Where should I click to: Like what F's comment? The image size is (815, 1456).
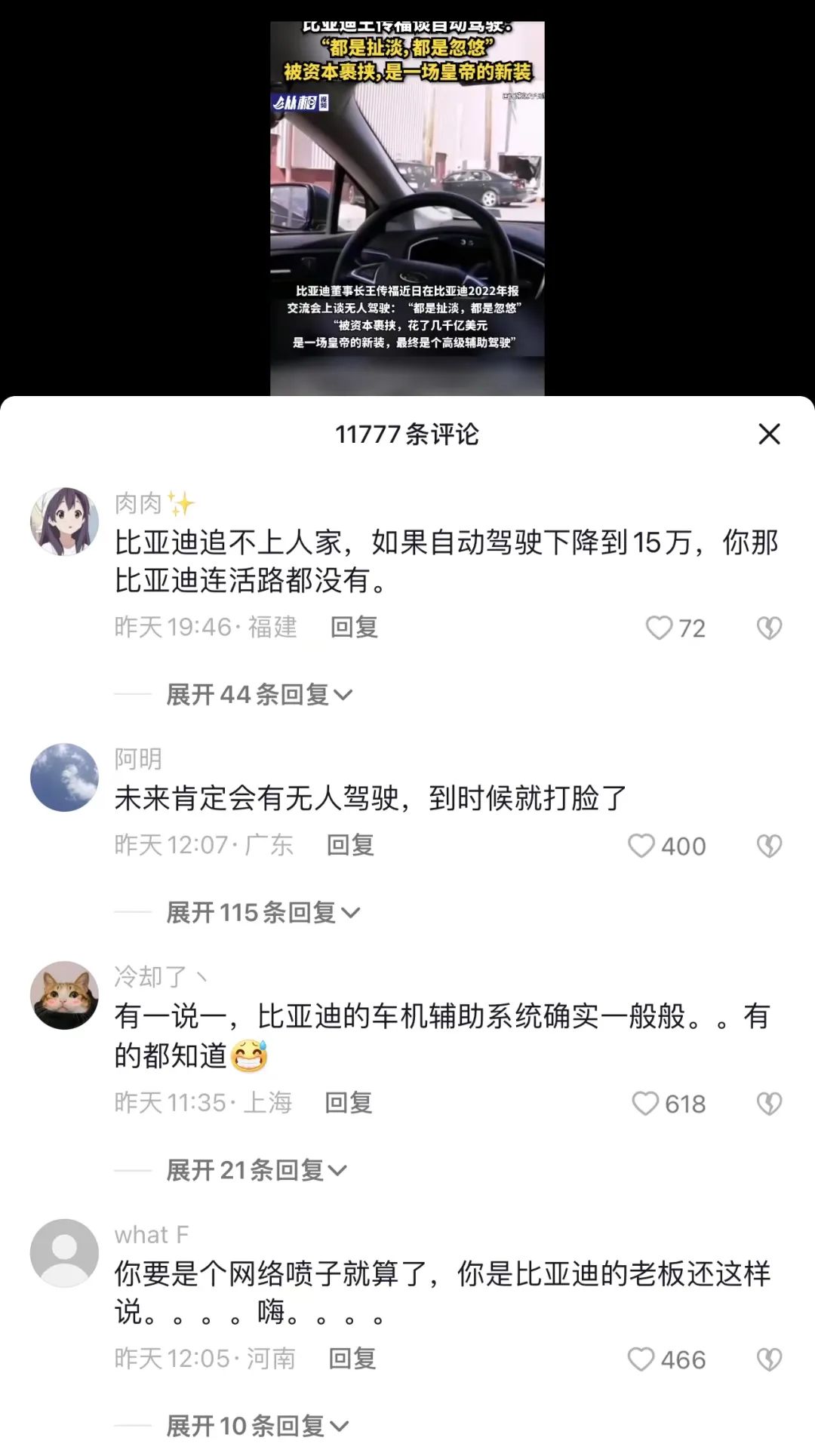[641, 1359]
